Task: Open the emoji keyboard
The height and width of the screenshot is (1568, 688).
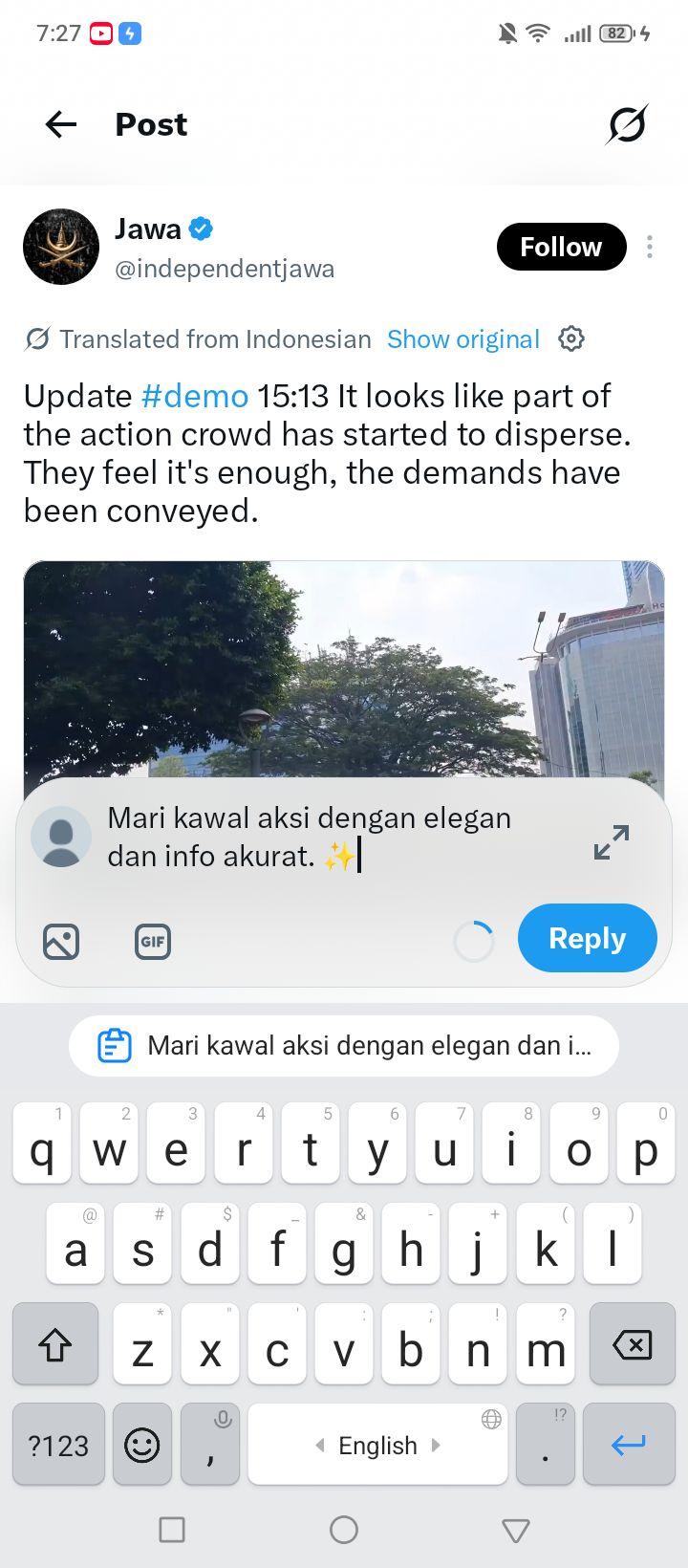Action: pos(142,1445)
